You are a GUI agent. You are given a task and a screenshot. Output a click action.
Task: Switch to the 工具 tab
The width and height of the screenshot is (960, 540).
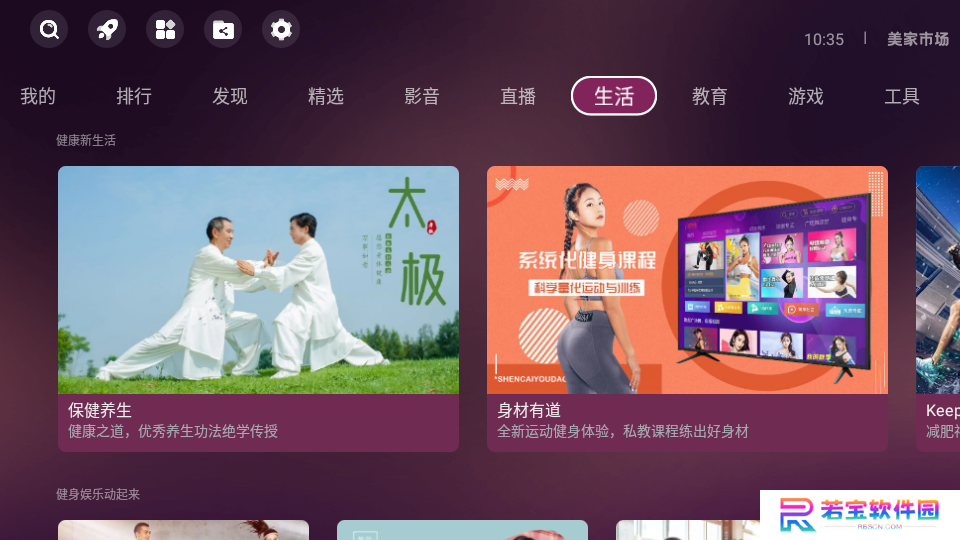click(x=902, y=96)
